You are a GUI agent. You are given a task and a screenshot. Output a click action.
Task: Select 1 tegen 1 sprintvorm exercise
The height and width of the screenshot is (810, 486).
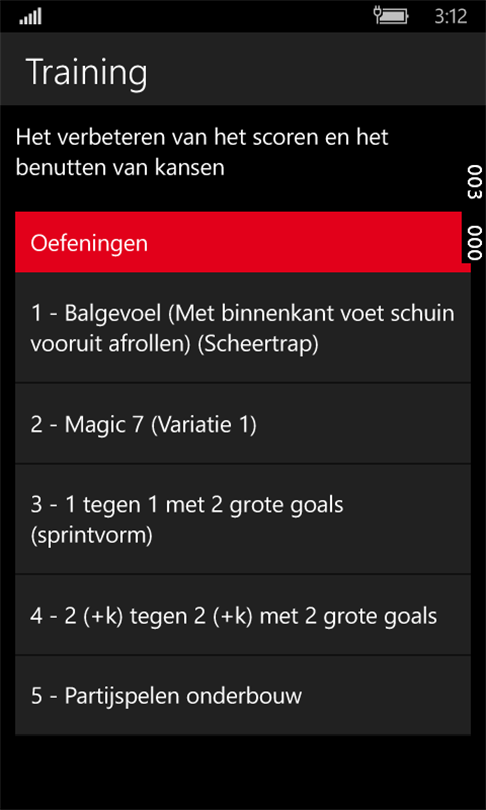[x=243, y=519]
